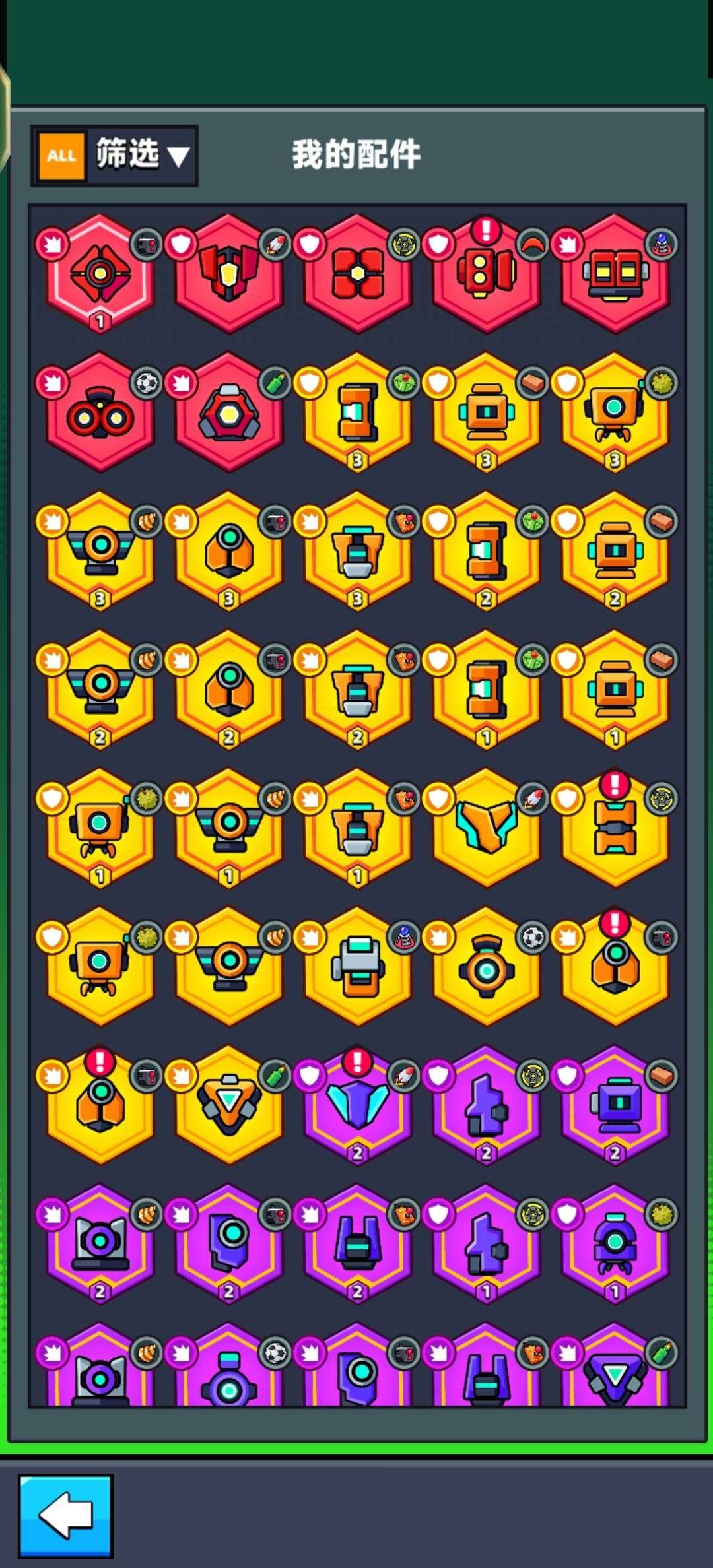Select the red hexagonal core with bottle icon
The image size is (713, 1568).
coord(228,412)
